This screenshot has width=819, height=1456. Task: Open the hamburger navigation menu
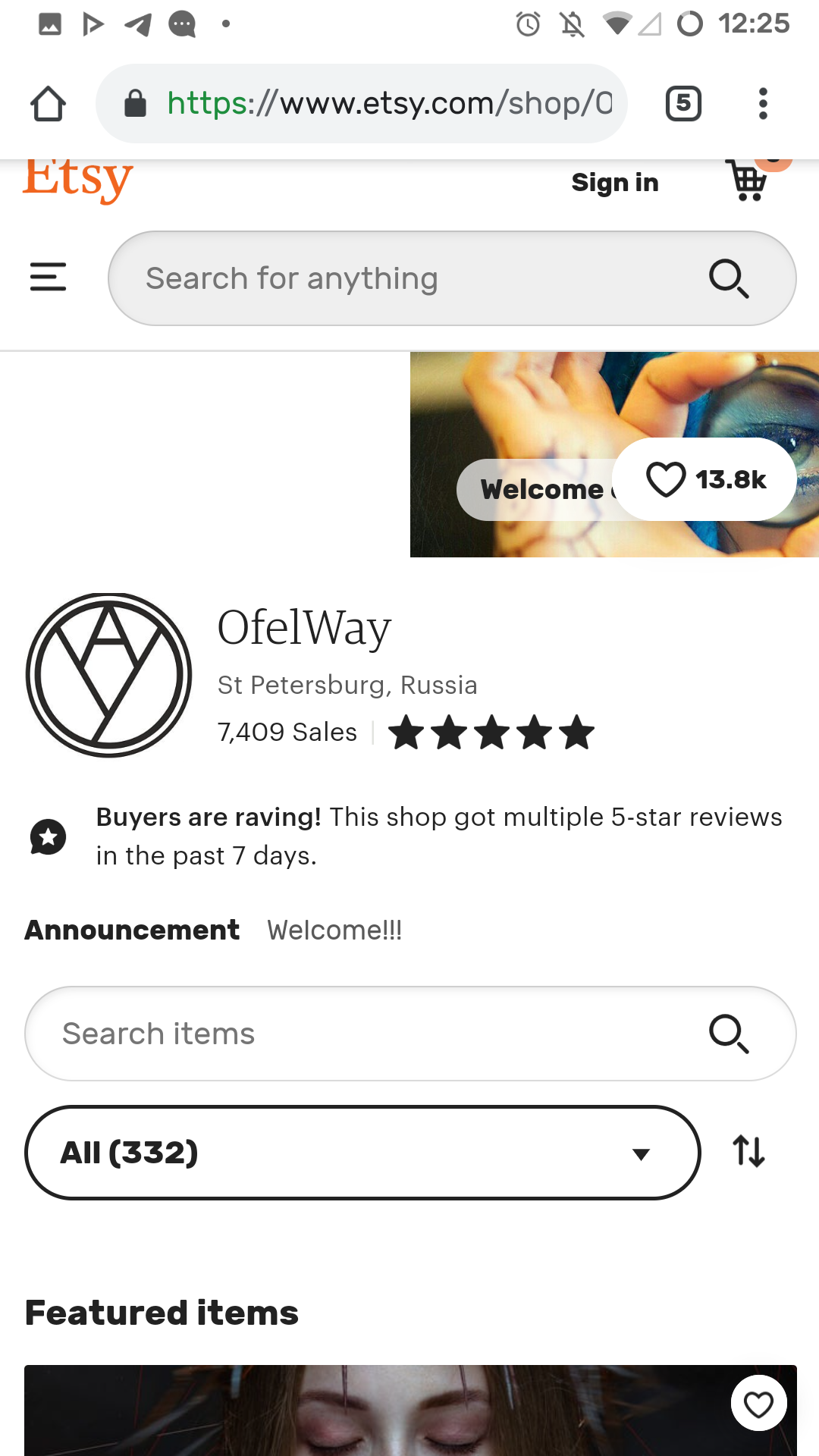(48, 277)
